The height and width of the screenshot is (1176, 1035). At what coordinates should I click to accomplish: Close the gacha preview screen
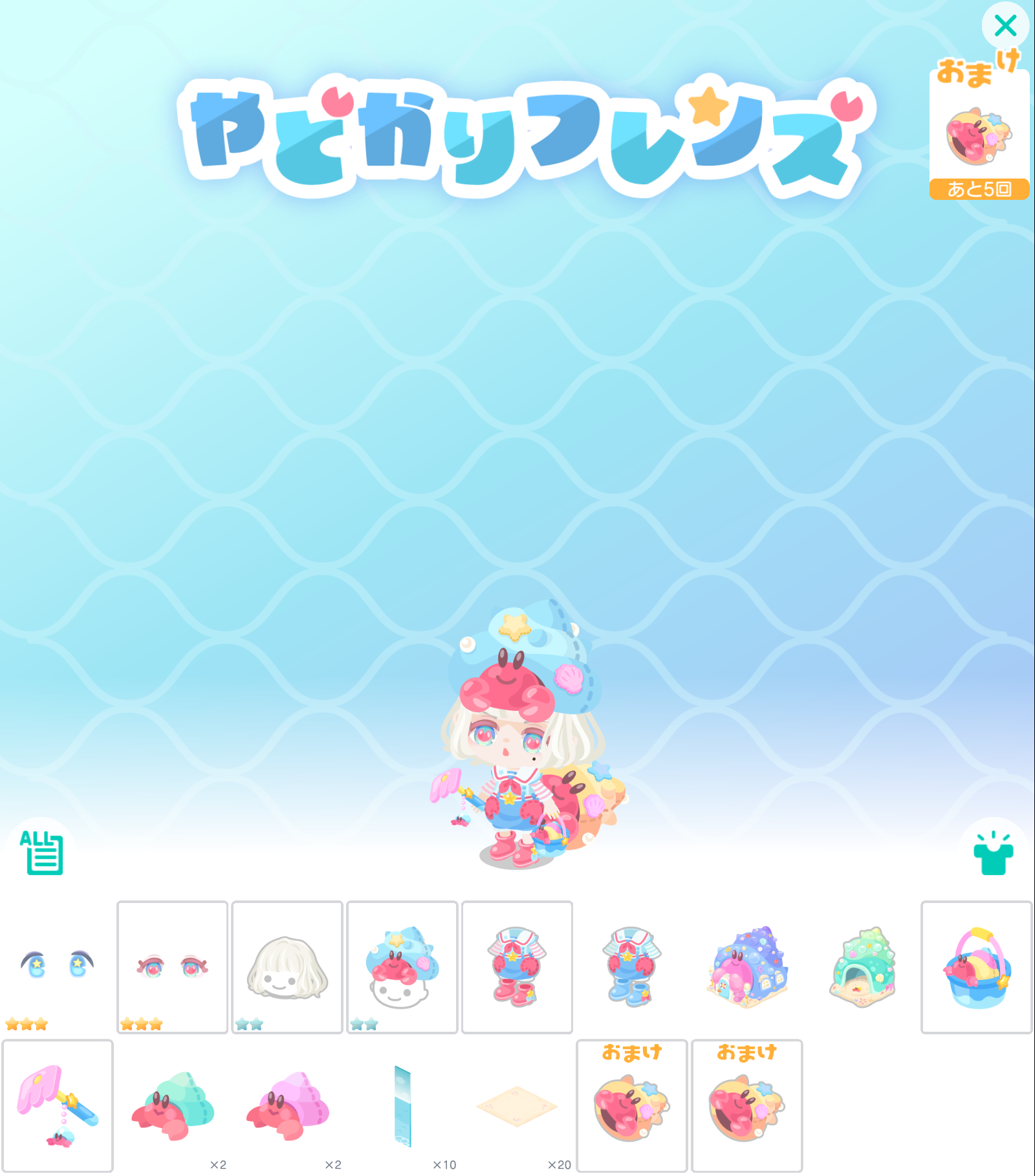1005,26
